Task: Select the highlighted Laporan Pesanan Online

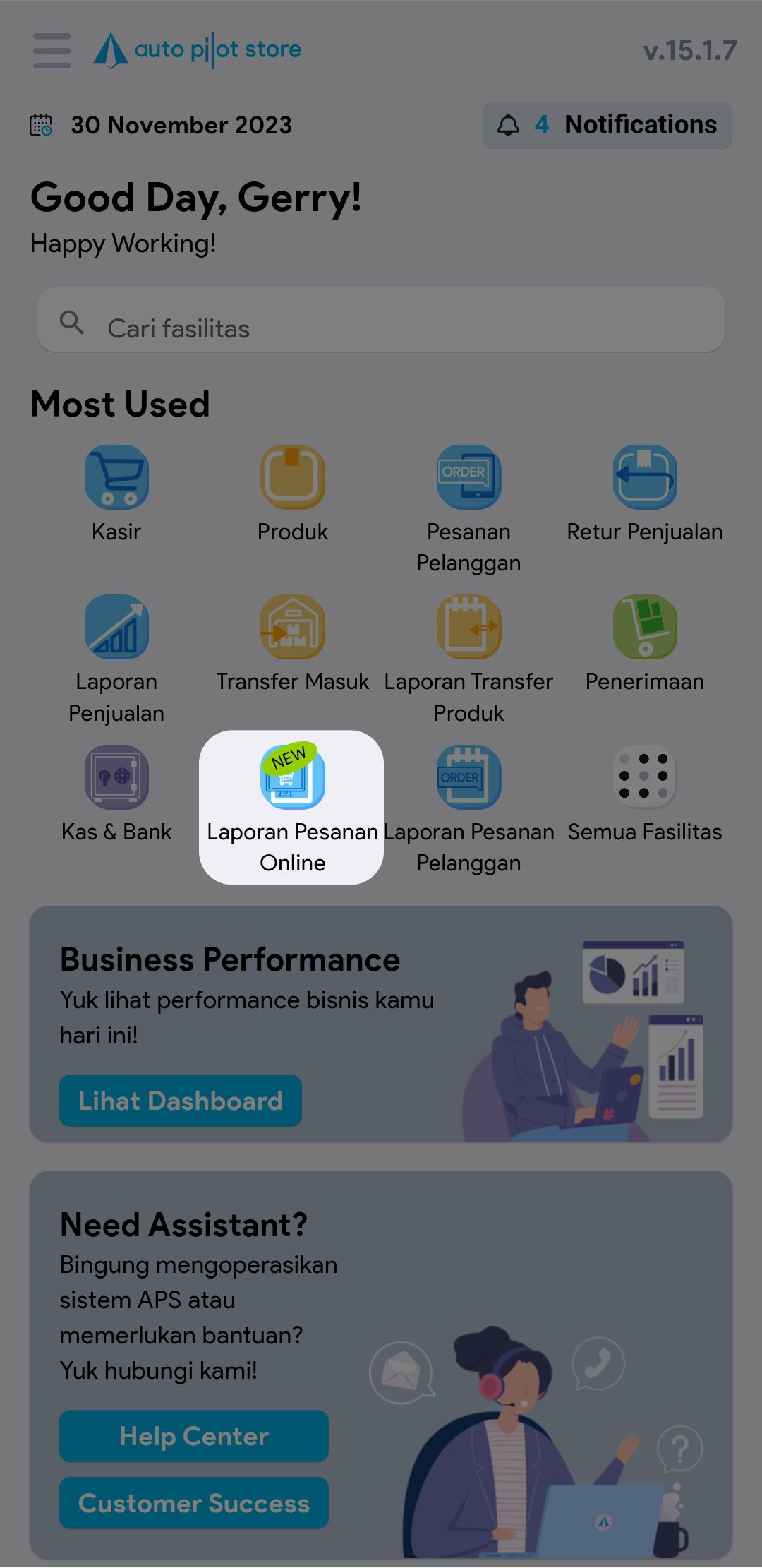Action: [x=292, y=806]
